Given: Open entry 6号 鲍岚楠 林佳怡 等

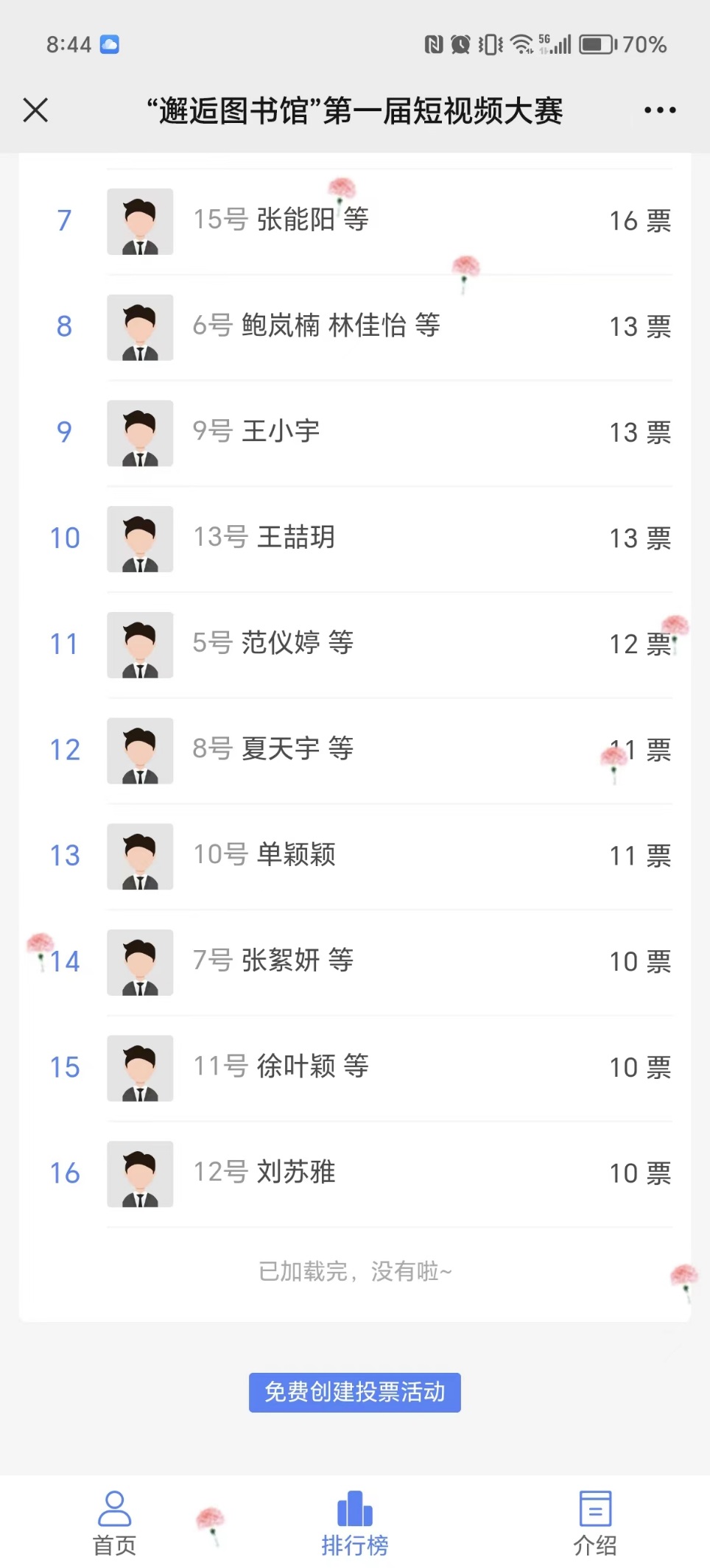Looking at the screenshot, I should (x=316, y=326).
